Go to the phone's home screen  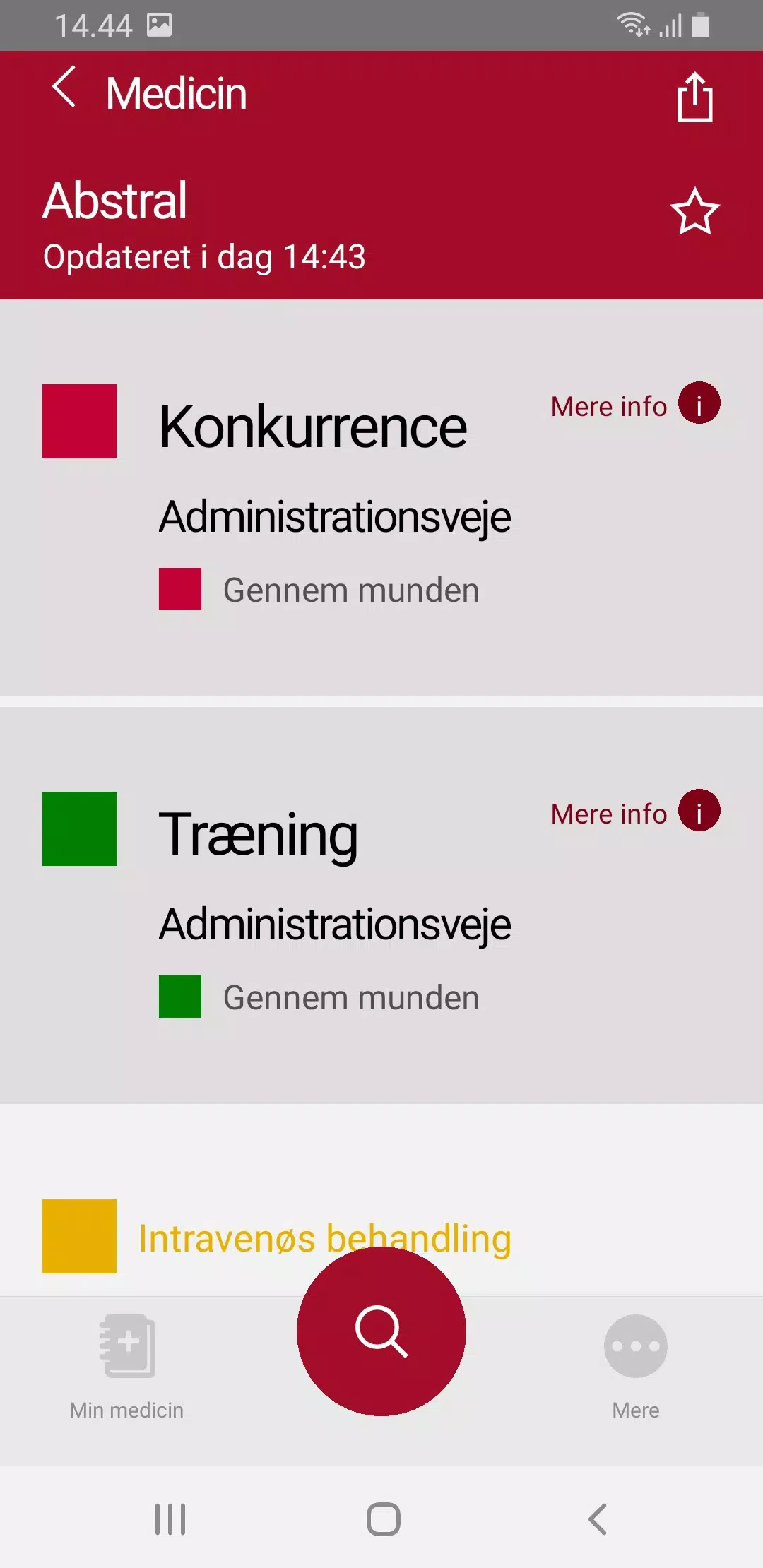[x=383, y=1519]
